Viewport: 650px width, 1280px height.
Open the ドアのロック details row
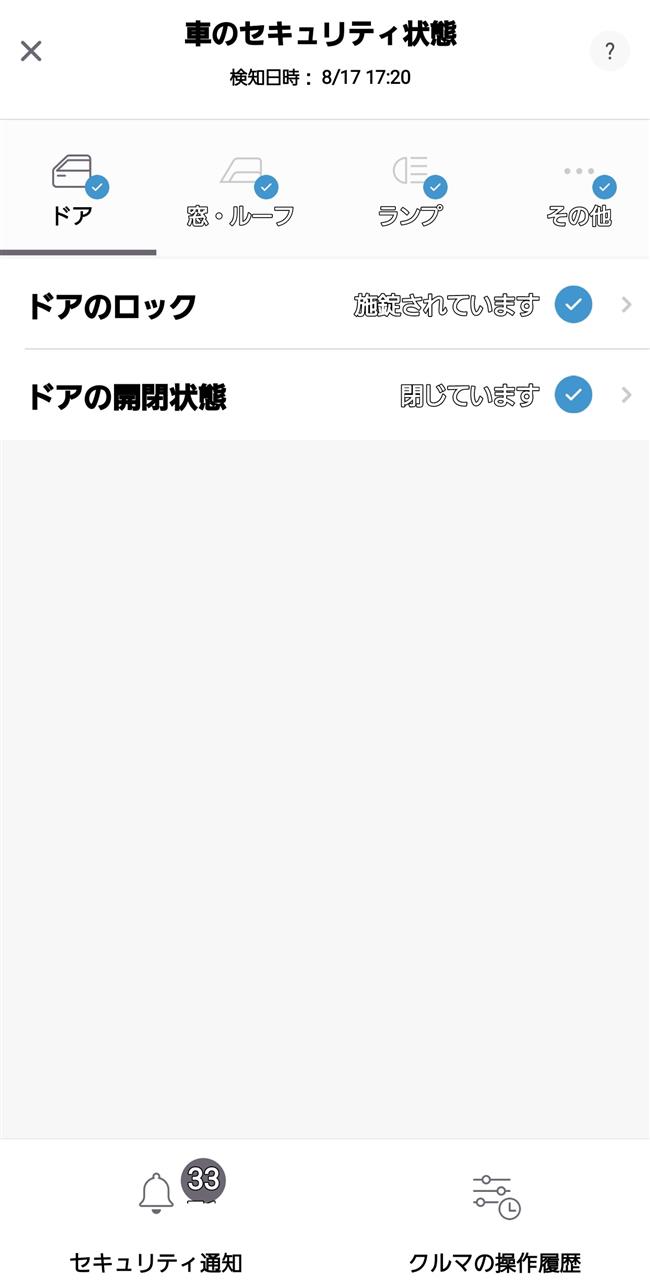pos(325,305)
